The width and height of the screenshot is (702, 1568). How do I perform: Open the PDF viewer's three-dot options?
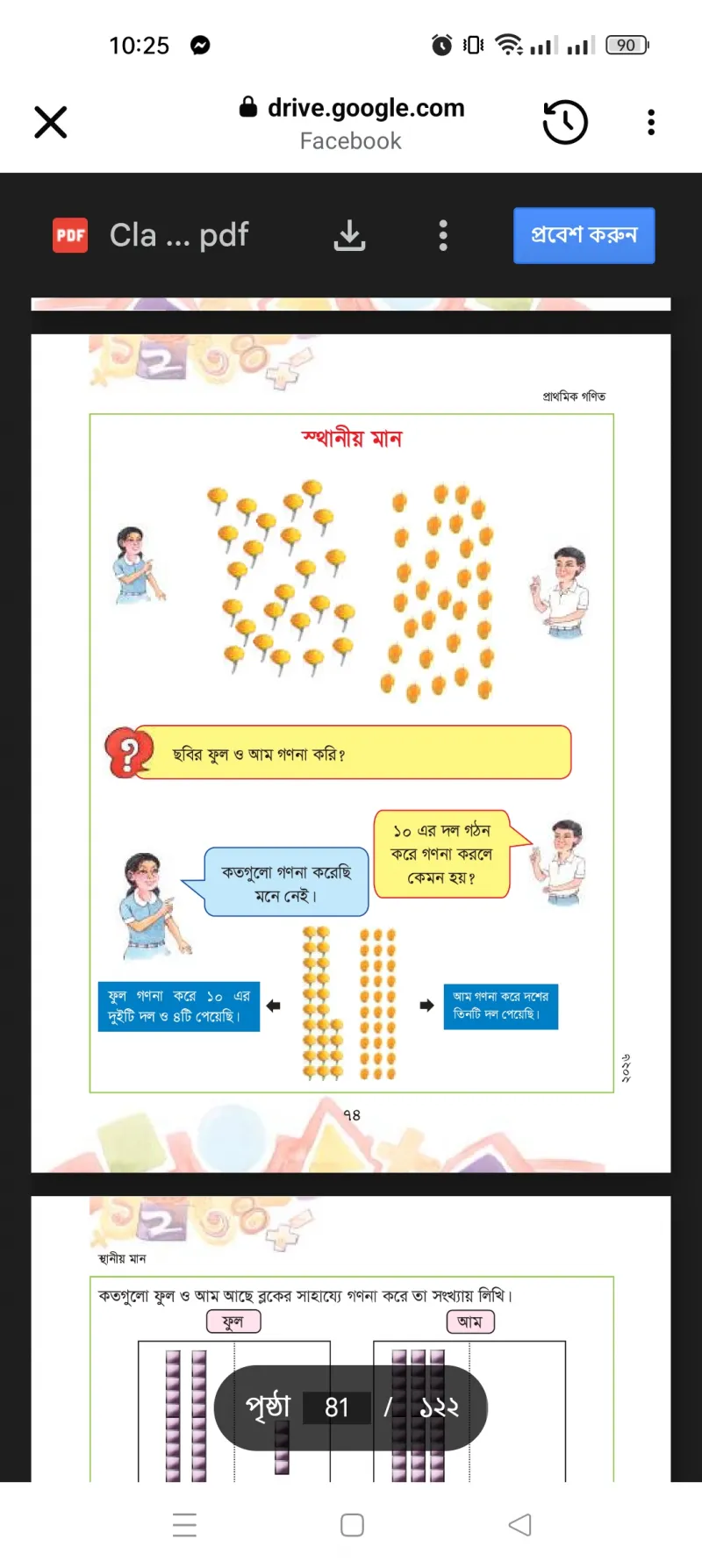tap(443, 235)
